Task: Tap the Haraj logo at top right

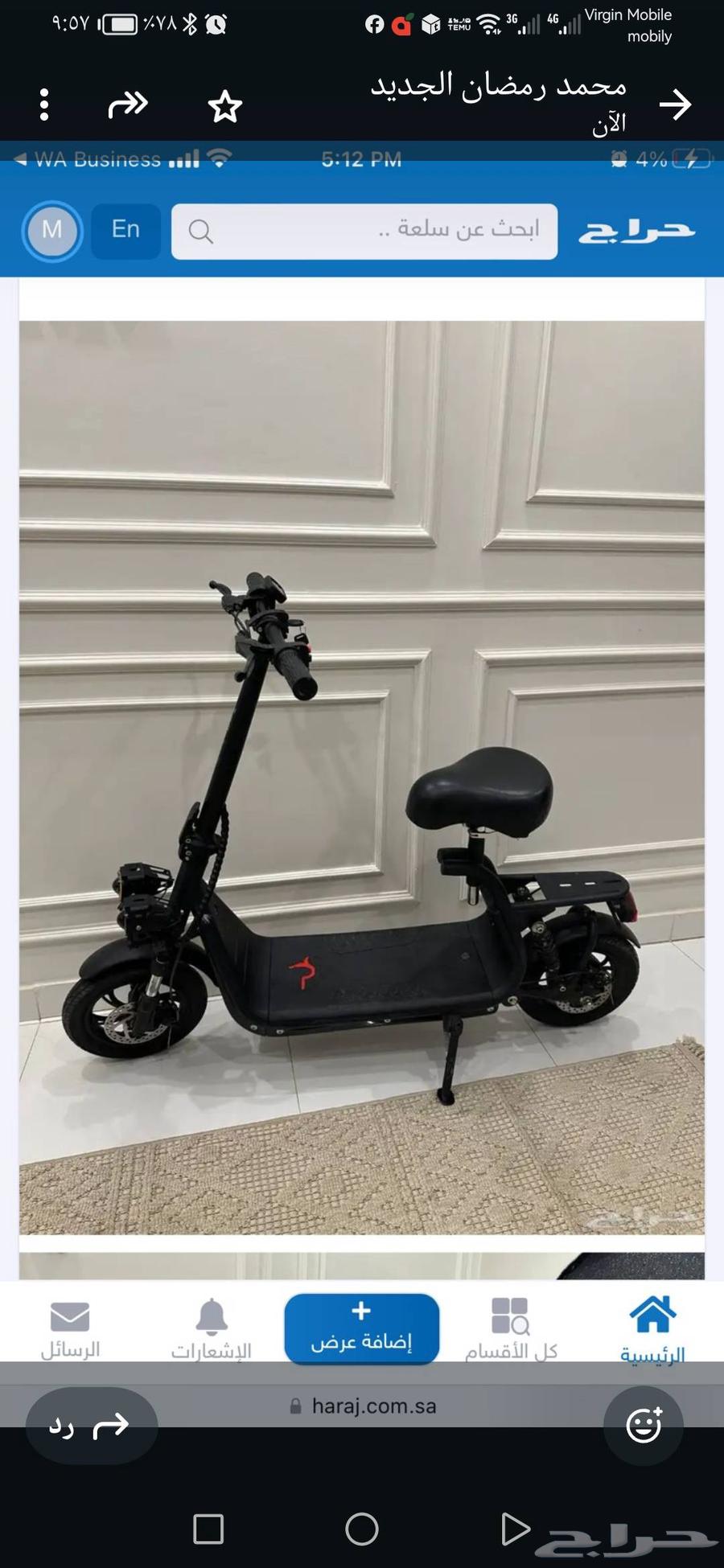Action: 640,231
